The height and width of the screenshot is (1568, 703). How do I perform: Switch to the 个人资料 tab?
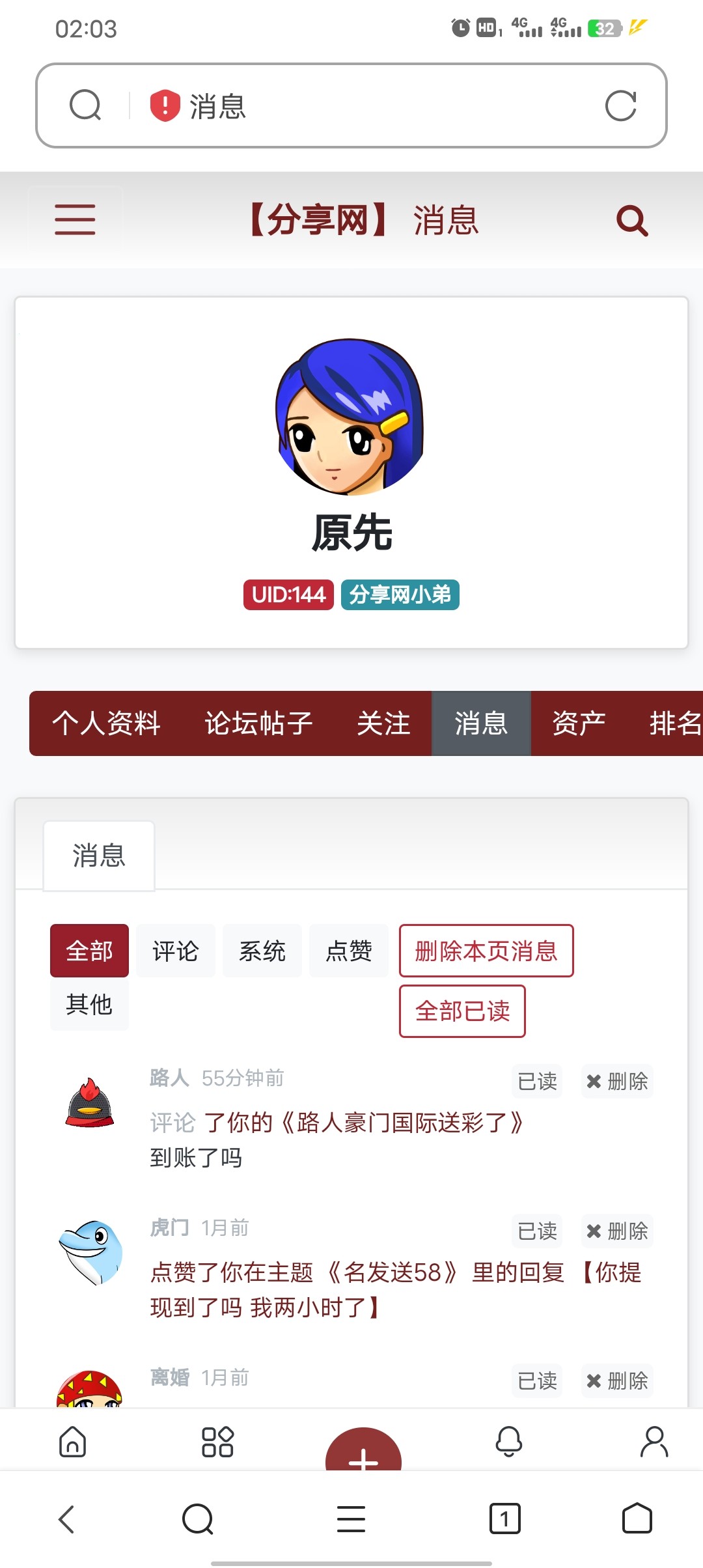(106, 723)
